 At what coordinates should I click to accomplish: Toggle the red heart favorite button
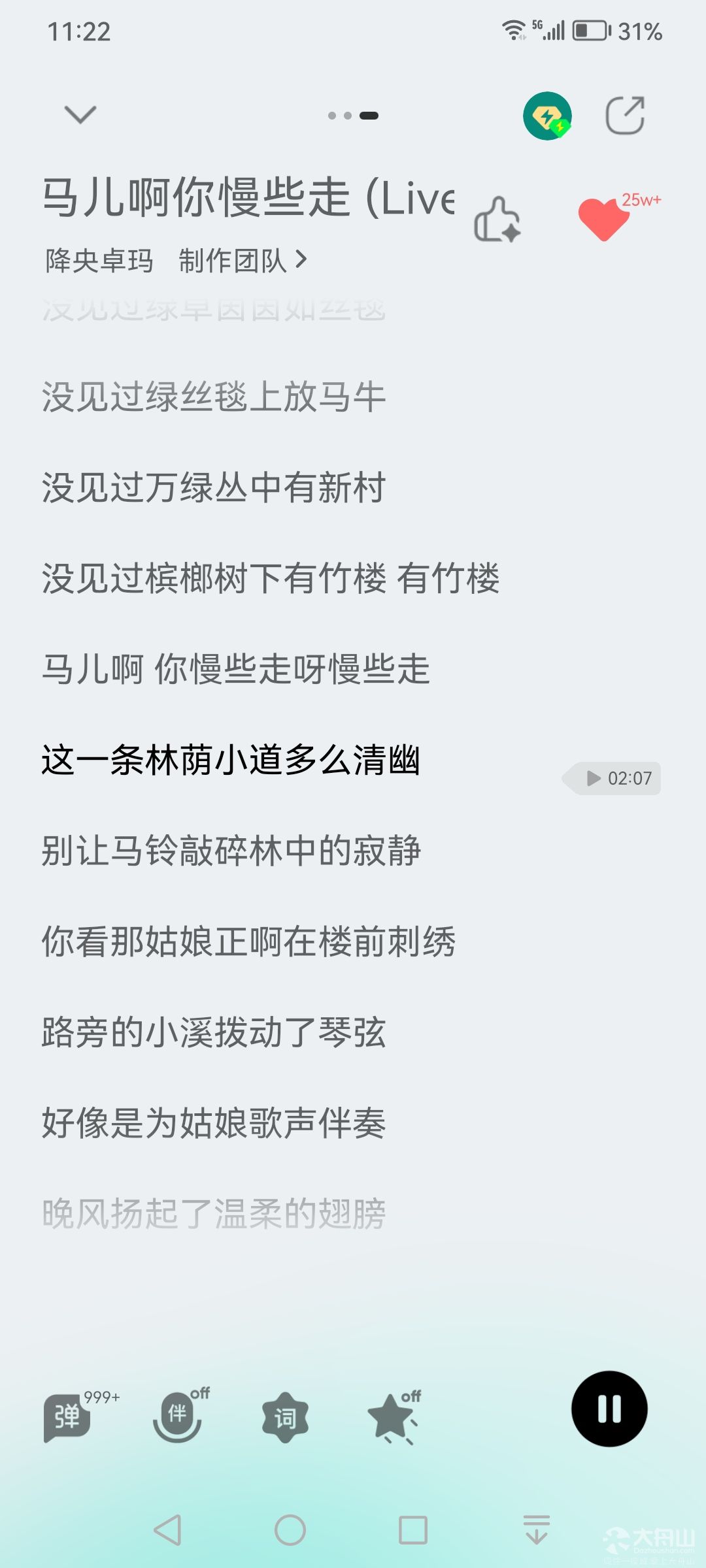pyautogui.click(x=604, y=219)
